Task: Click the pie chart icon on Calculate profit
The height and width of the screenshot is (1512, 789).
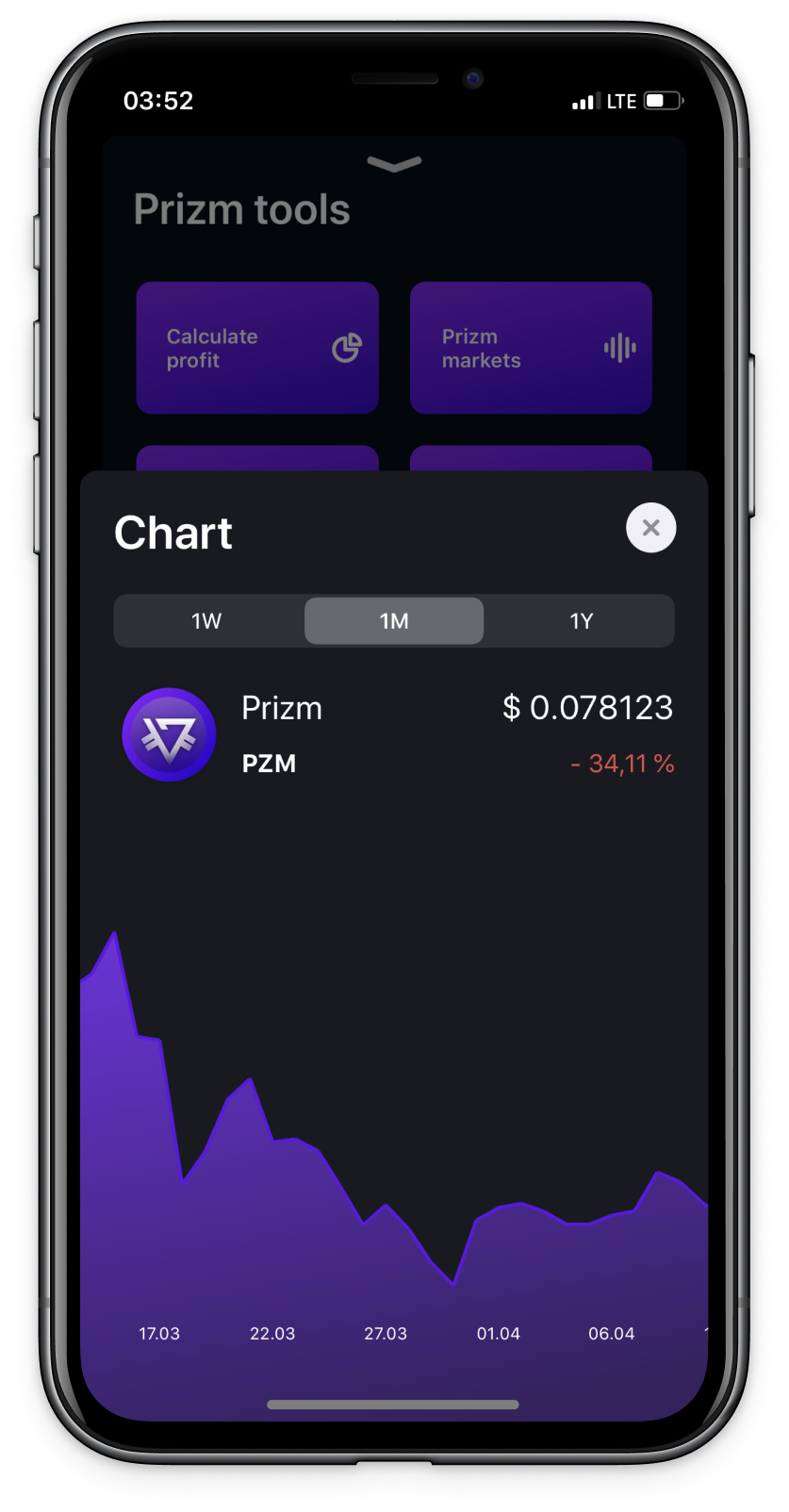Action: pyautogui.click(x=347, y=346)
